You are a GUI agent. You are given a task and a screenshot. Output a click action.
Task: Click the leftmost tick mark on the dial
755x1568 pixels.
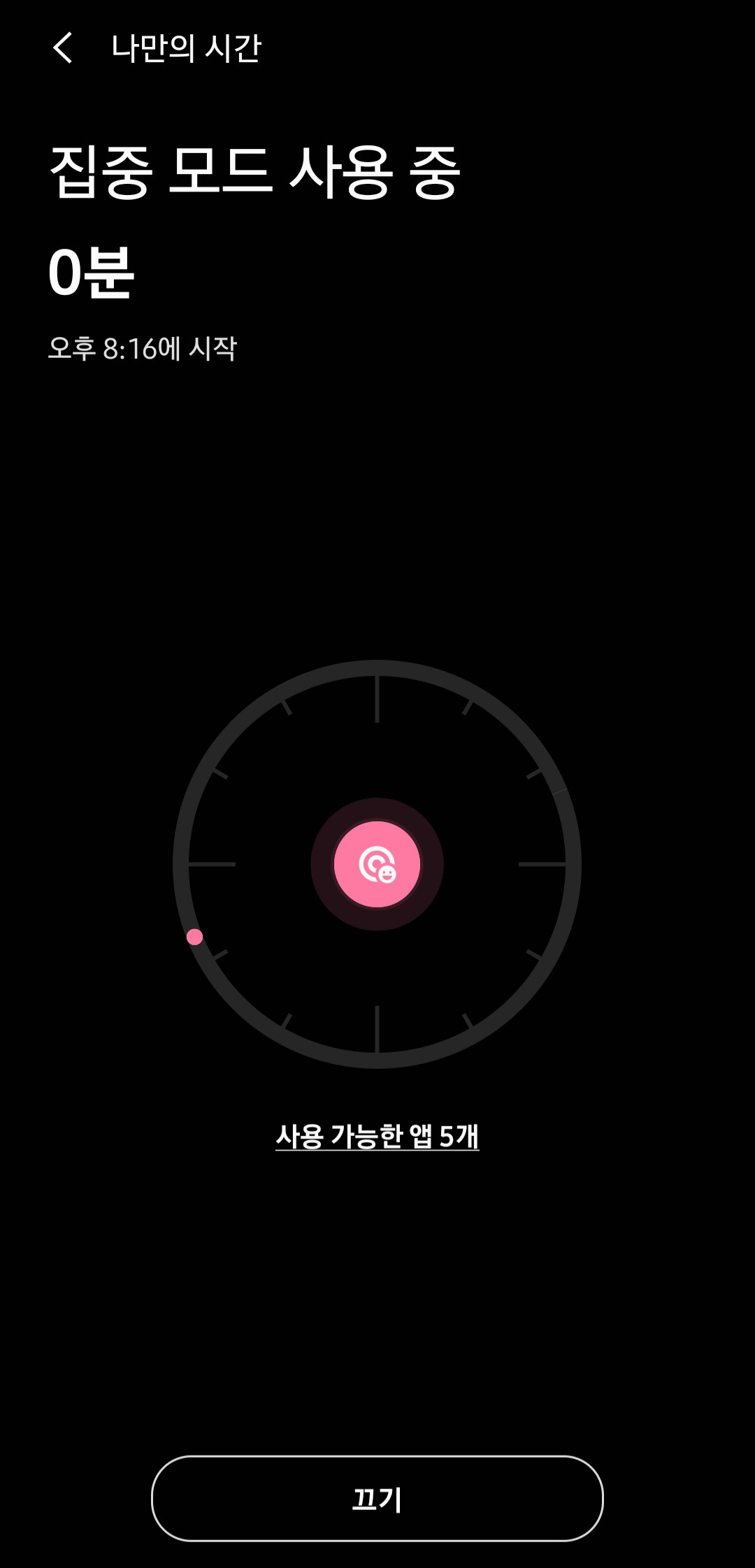pyautogui.click(x=211, y=865)
